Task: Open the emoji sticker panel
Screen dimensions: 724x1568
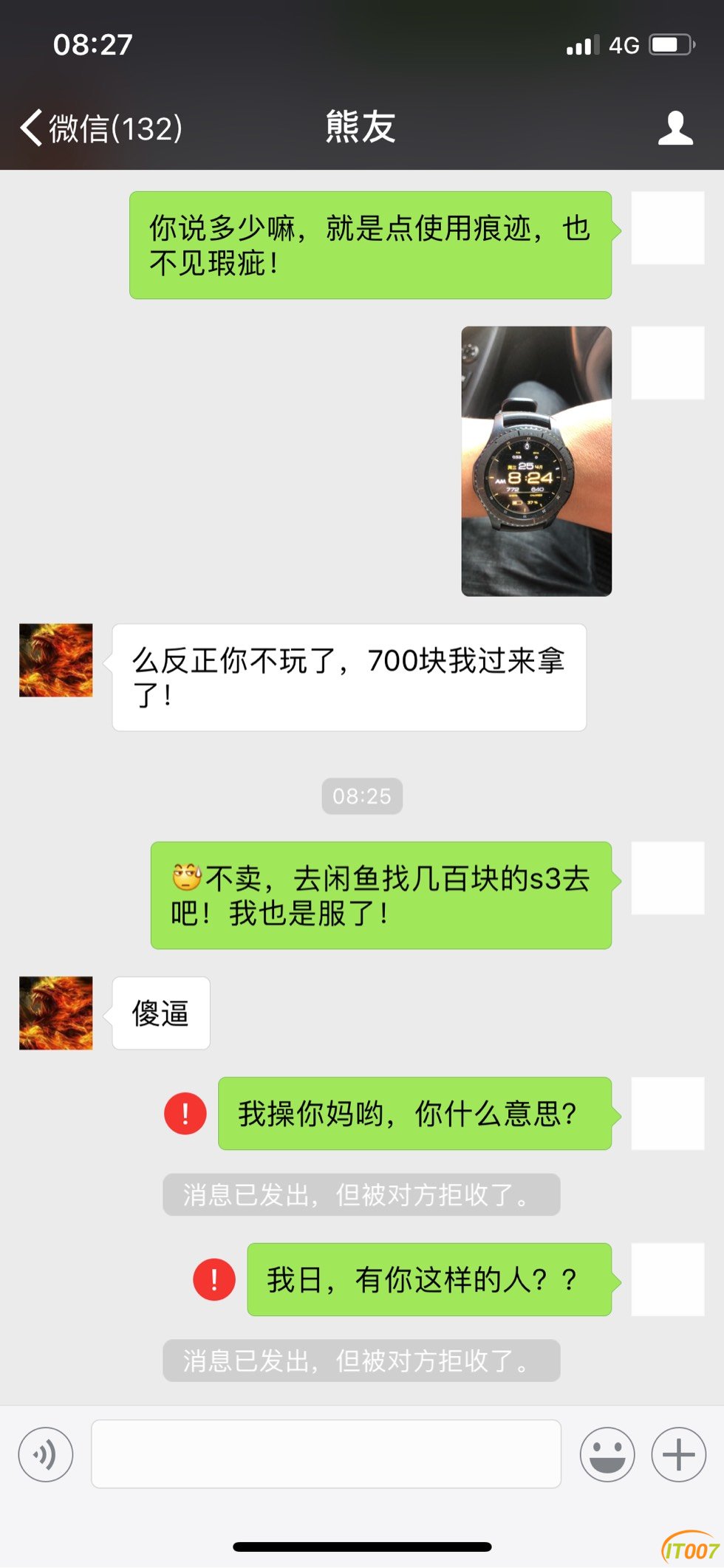Action: pos(607,1454)
